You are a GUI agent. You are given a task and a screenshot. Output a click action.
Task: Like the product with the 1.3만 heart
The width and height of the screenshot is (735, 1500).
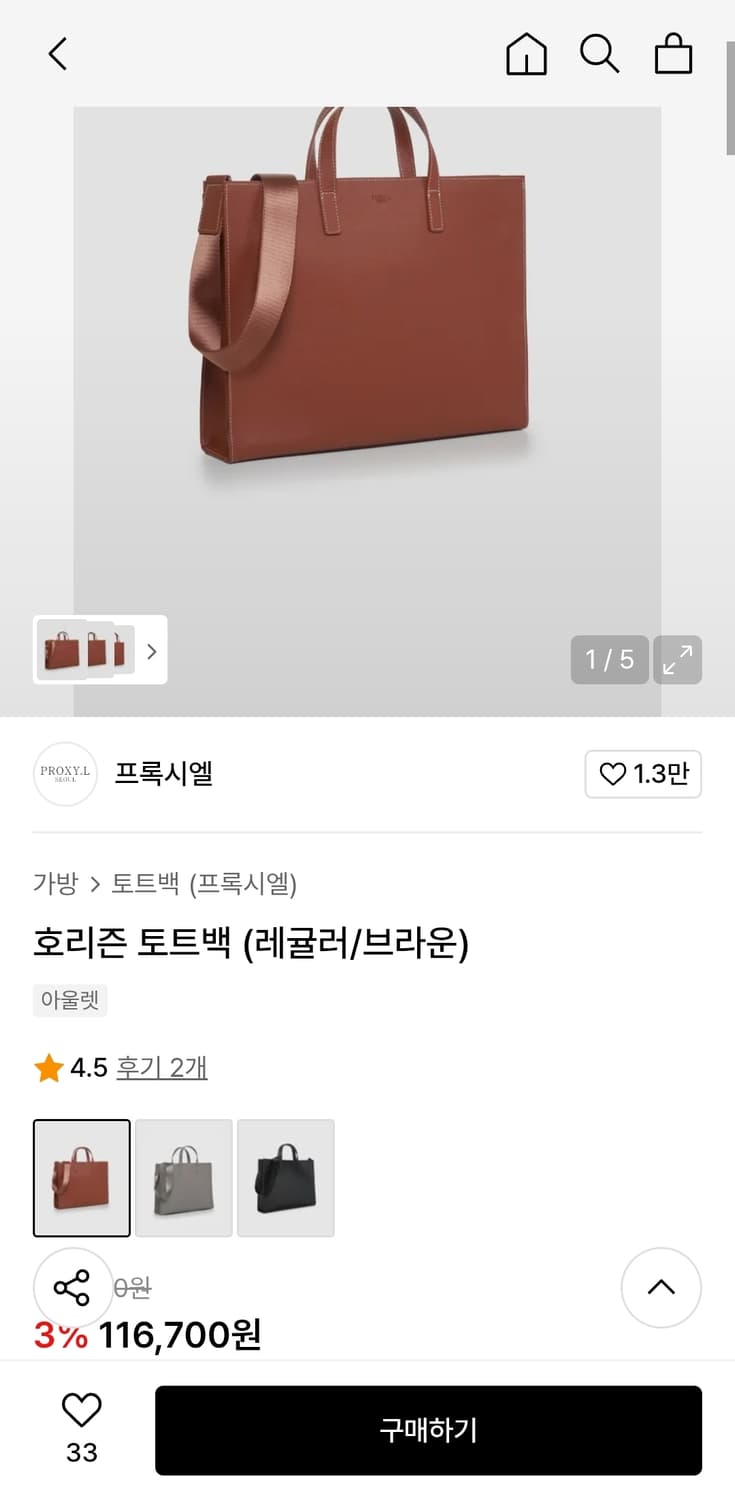coord(643,775)
